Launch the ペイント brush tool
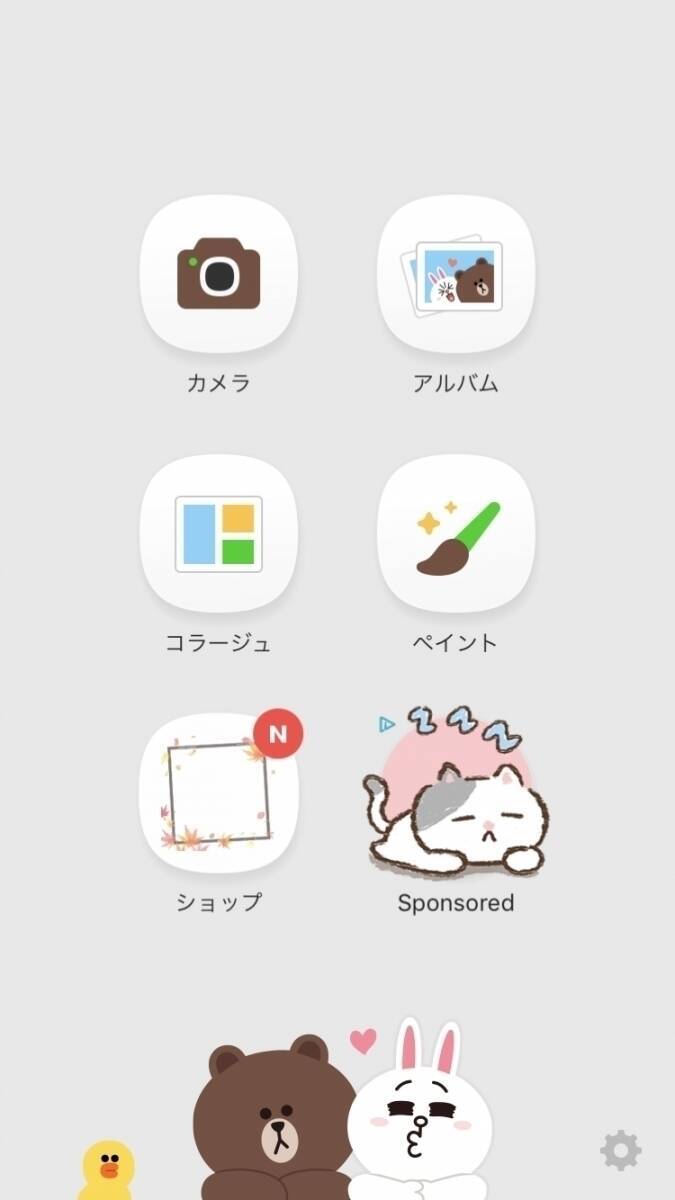This screenshot has height=1200, width=675. click(x=456, y=533)
